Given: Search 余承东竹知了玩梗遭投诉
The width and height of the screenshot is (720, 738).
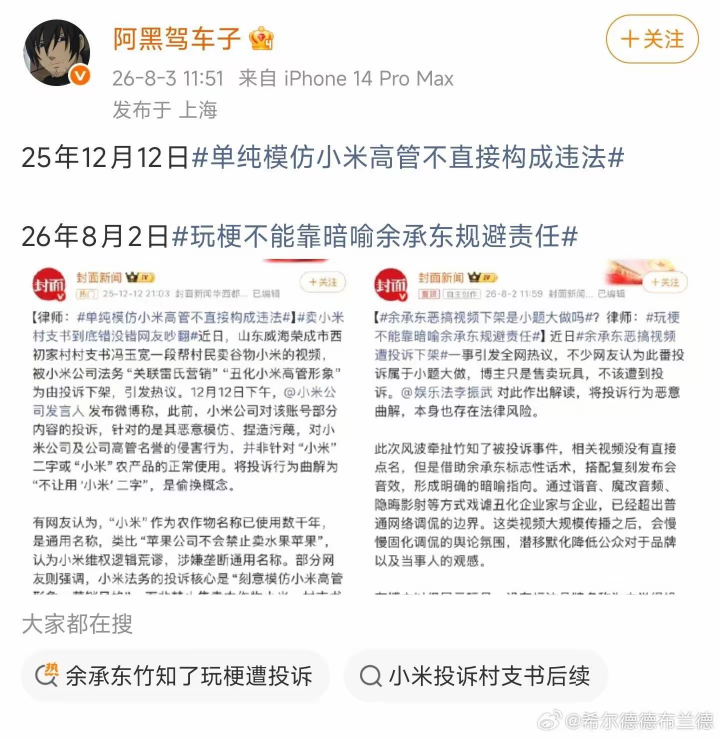Looking at the screenshot, I should (175, 676).
